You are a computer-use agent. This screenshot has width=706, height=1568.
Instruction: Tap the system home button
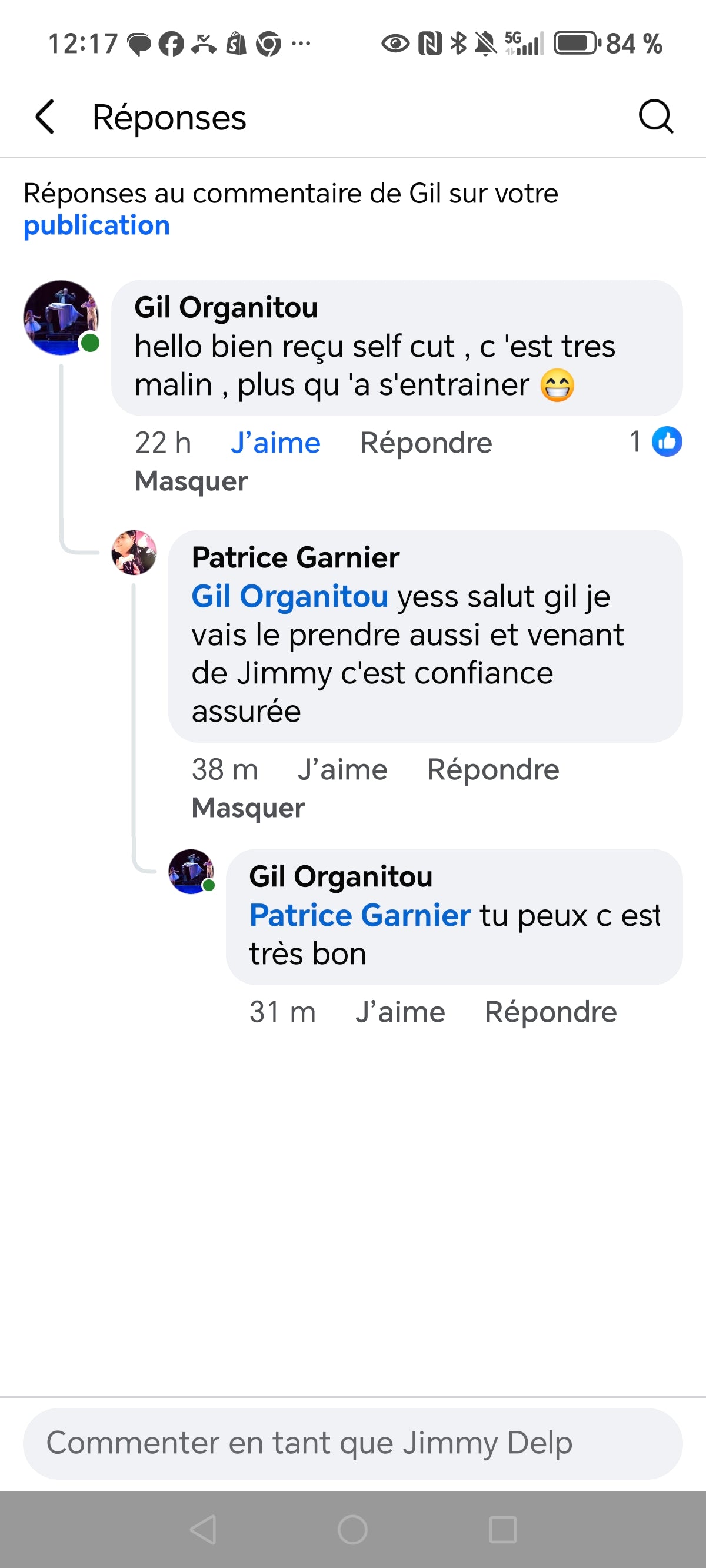(352, 1530)
